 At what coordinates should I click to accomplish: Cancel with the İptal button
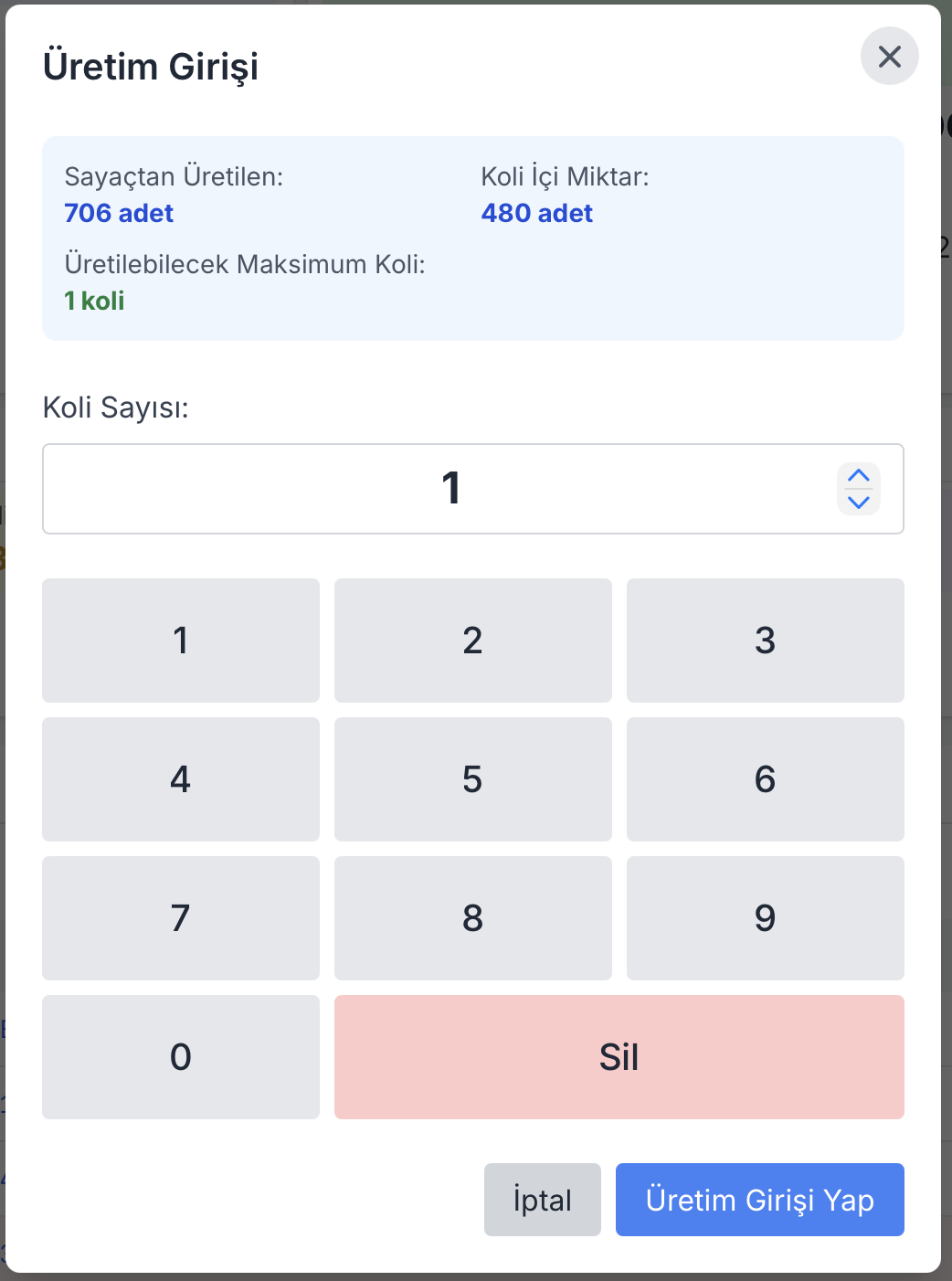(x=542, y=1200)
